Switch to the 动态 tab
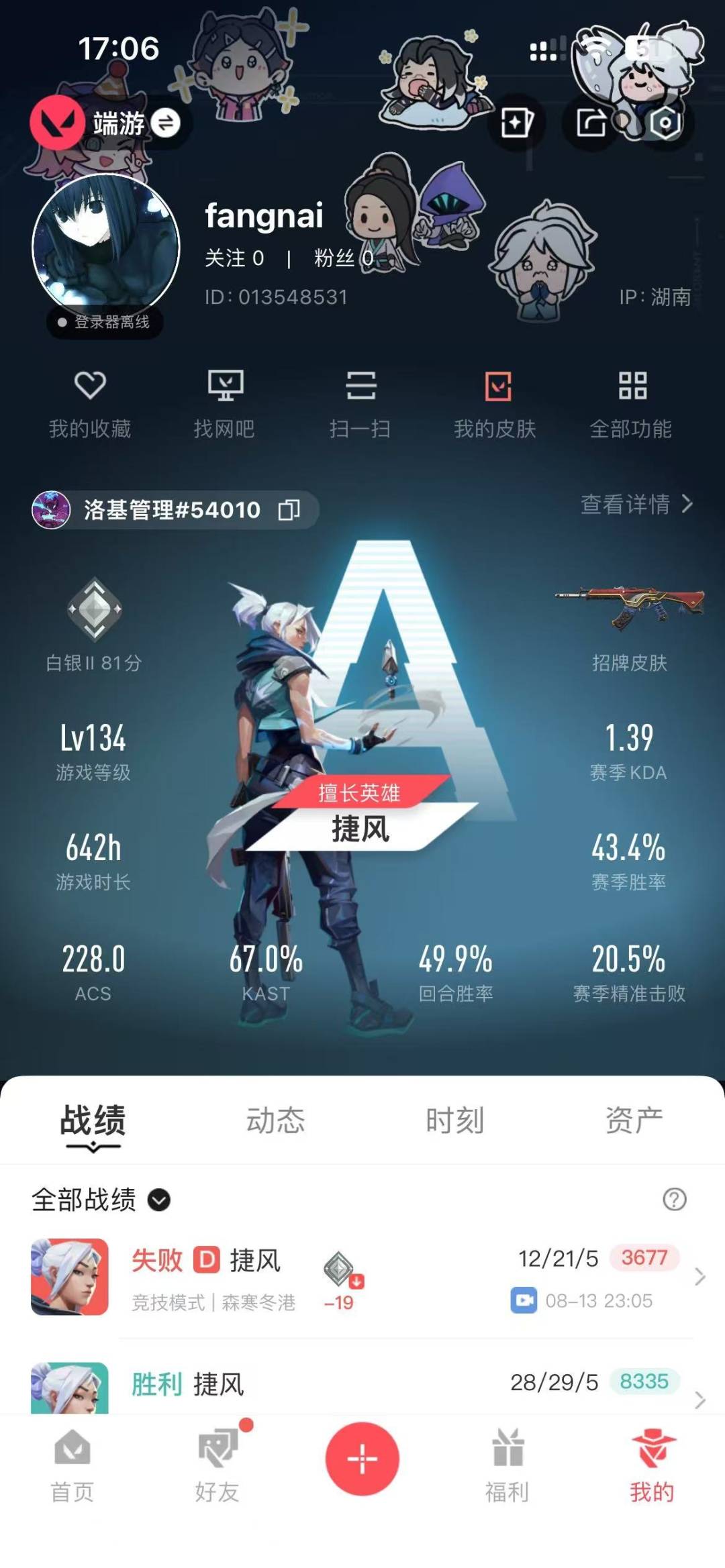This screenshot has width=725, height=1568. coord(275,1120)
